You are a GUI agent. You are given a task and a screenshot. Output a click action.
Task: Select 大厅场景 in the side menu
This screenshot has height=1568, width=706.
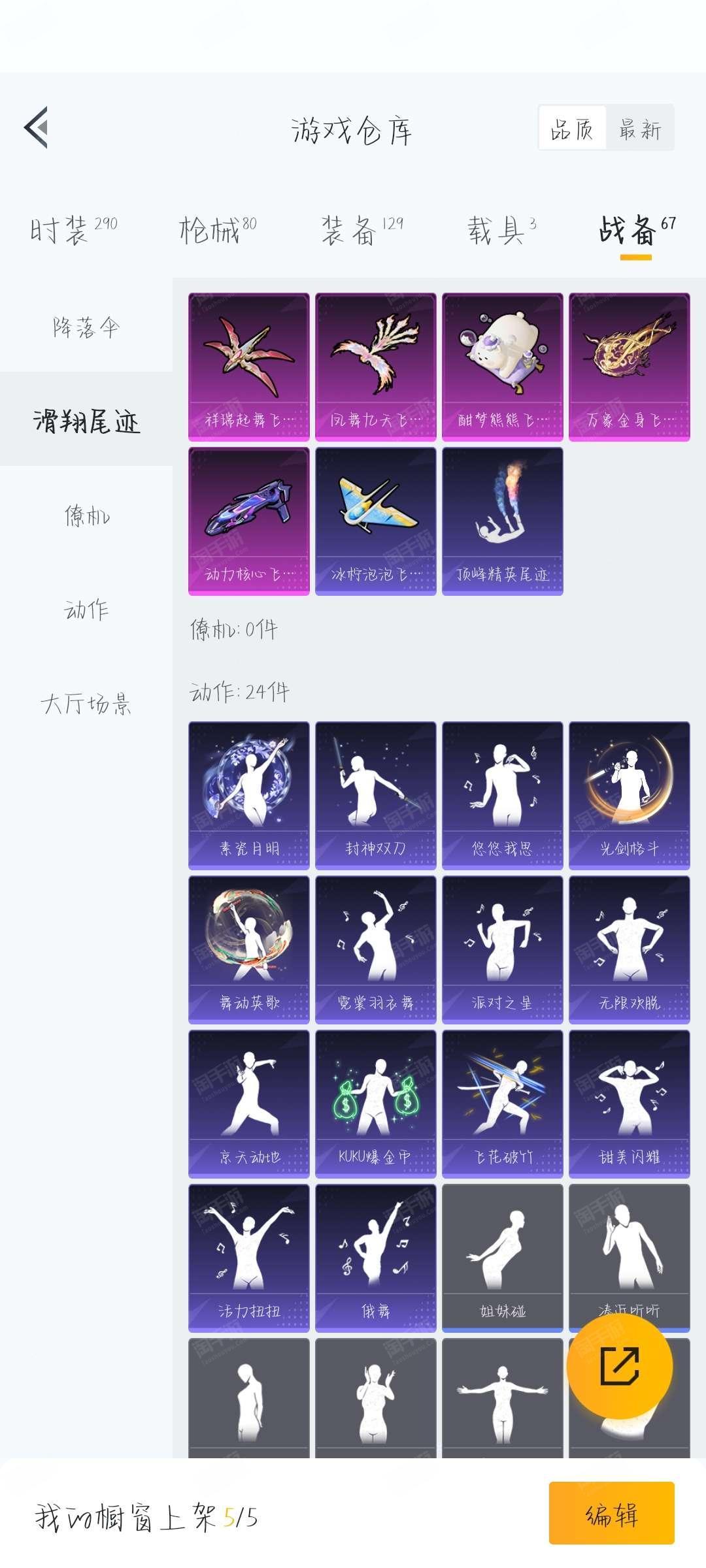[86, 704]
